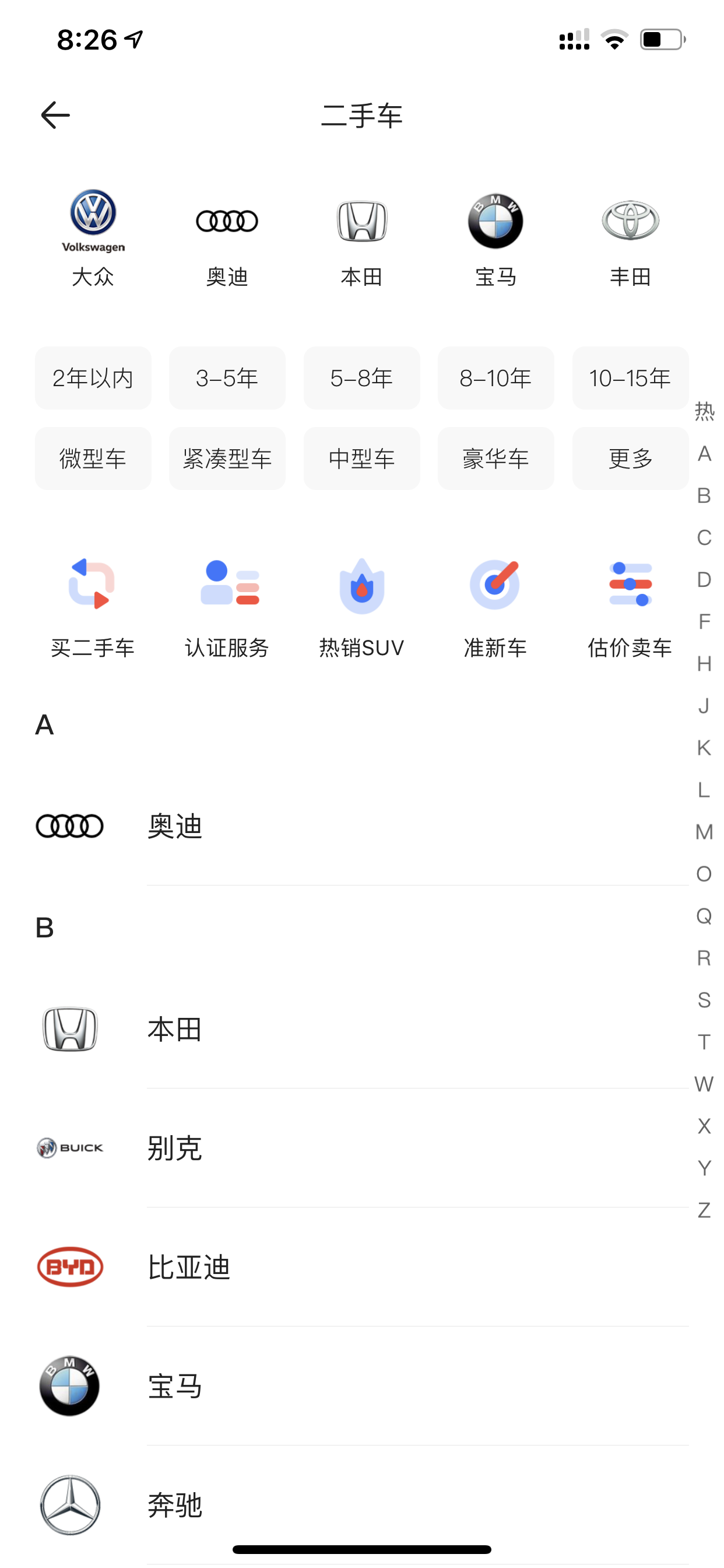Image resolution: width=724 pixels, height=1568 pixels.
Task: Select the 豪华车 chip
Action: click(496, 459)
